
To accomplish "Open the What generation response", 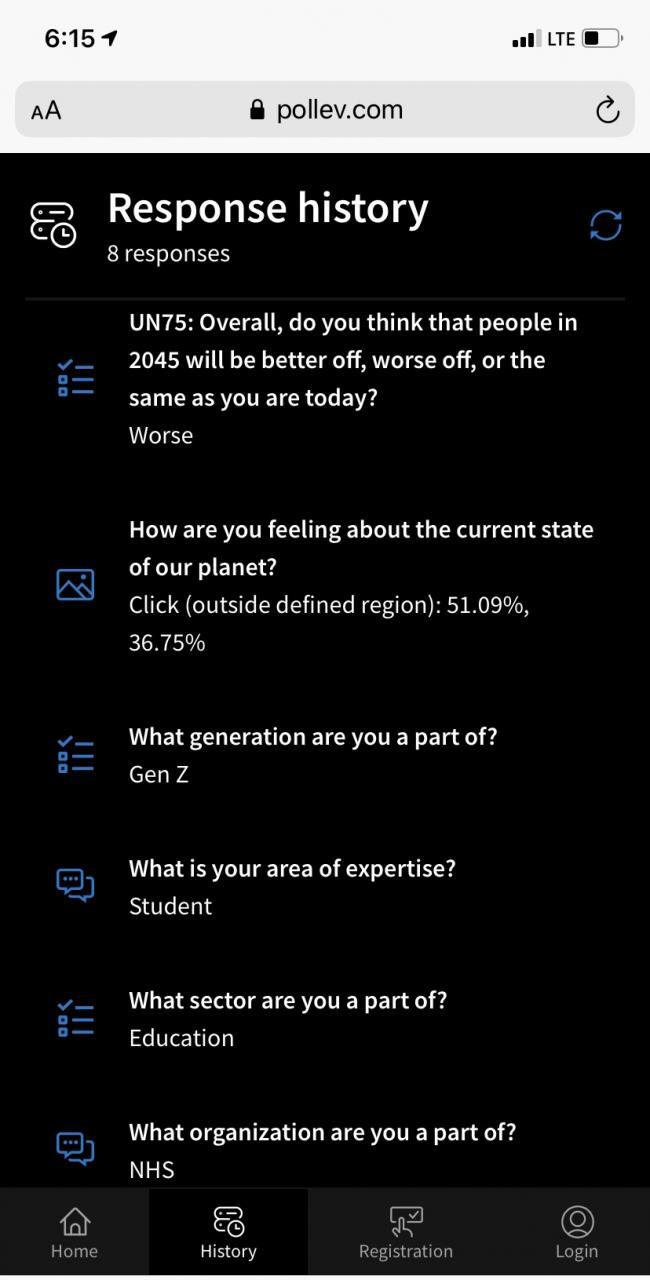I will pyautogui.click(x=325, y=755).
